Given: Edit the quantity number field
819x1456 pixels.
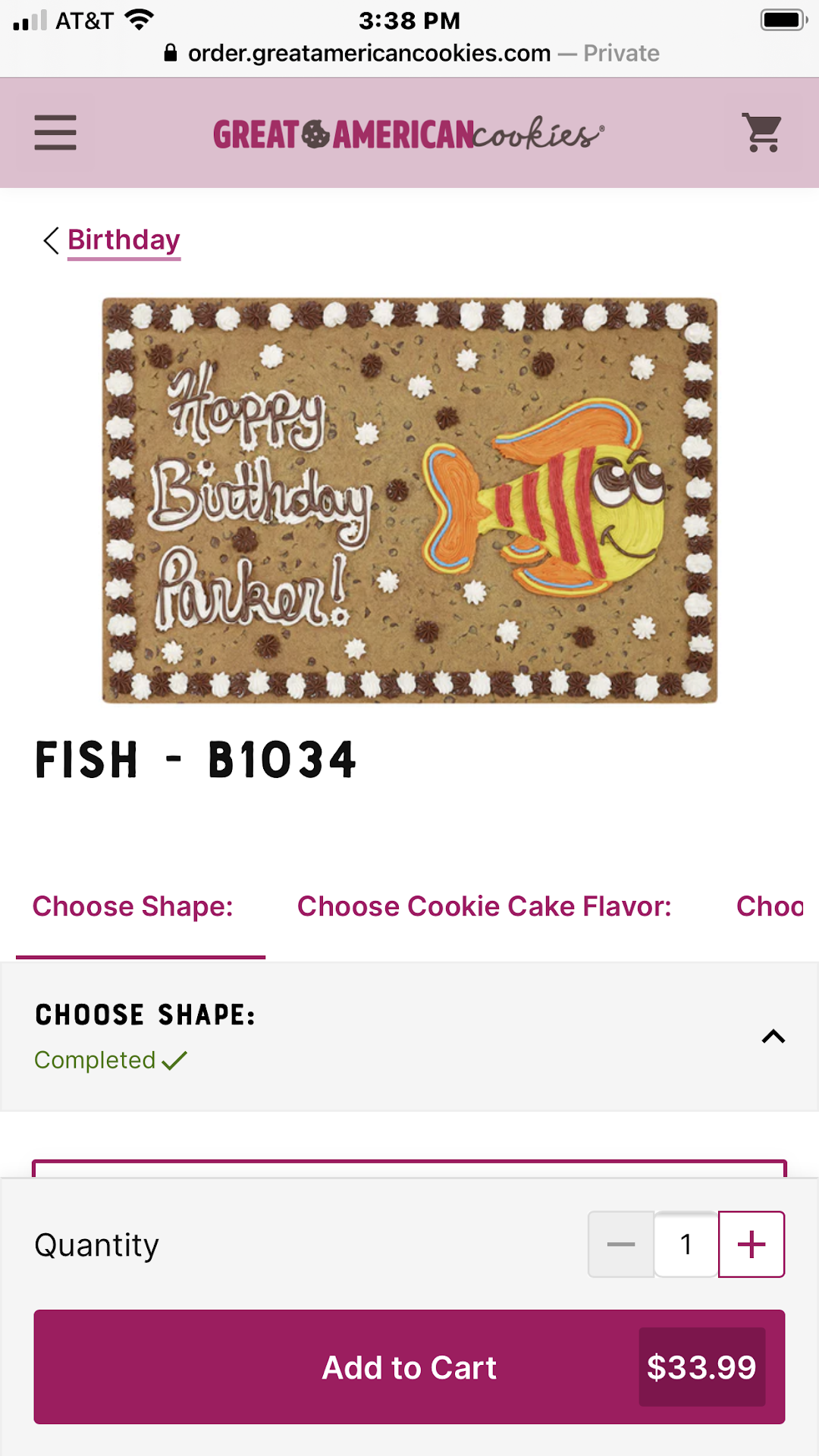Looking at the screenshot, I should tap(686, 1244).
